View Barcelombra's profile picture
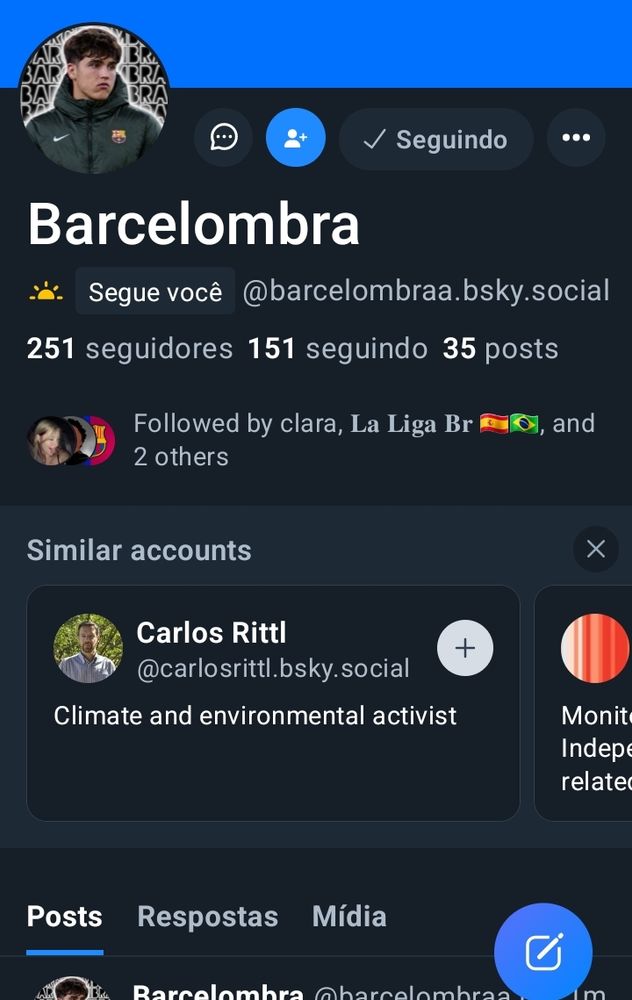 tap(94, 98)
